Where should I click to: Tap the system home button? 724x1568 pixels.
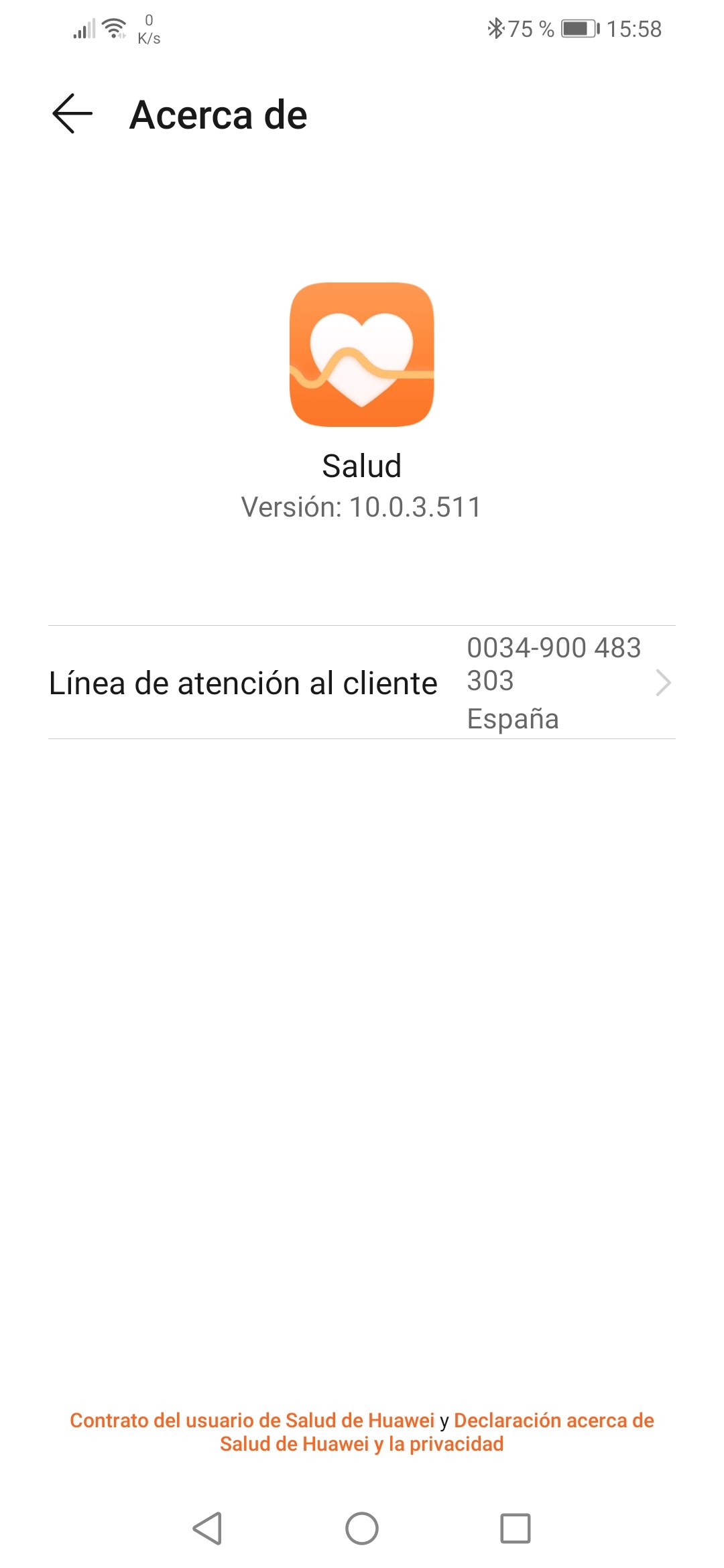click(x=362, y=1528)
